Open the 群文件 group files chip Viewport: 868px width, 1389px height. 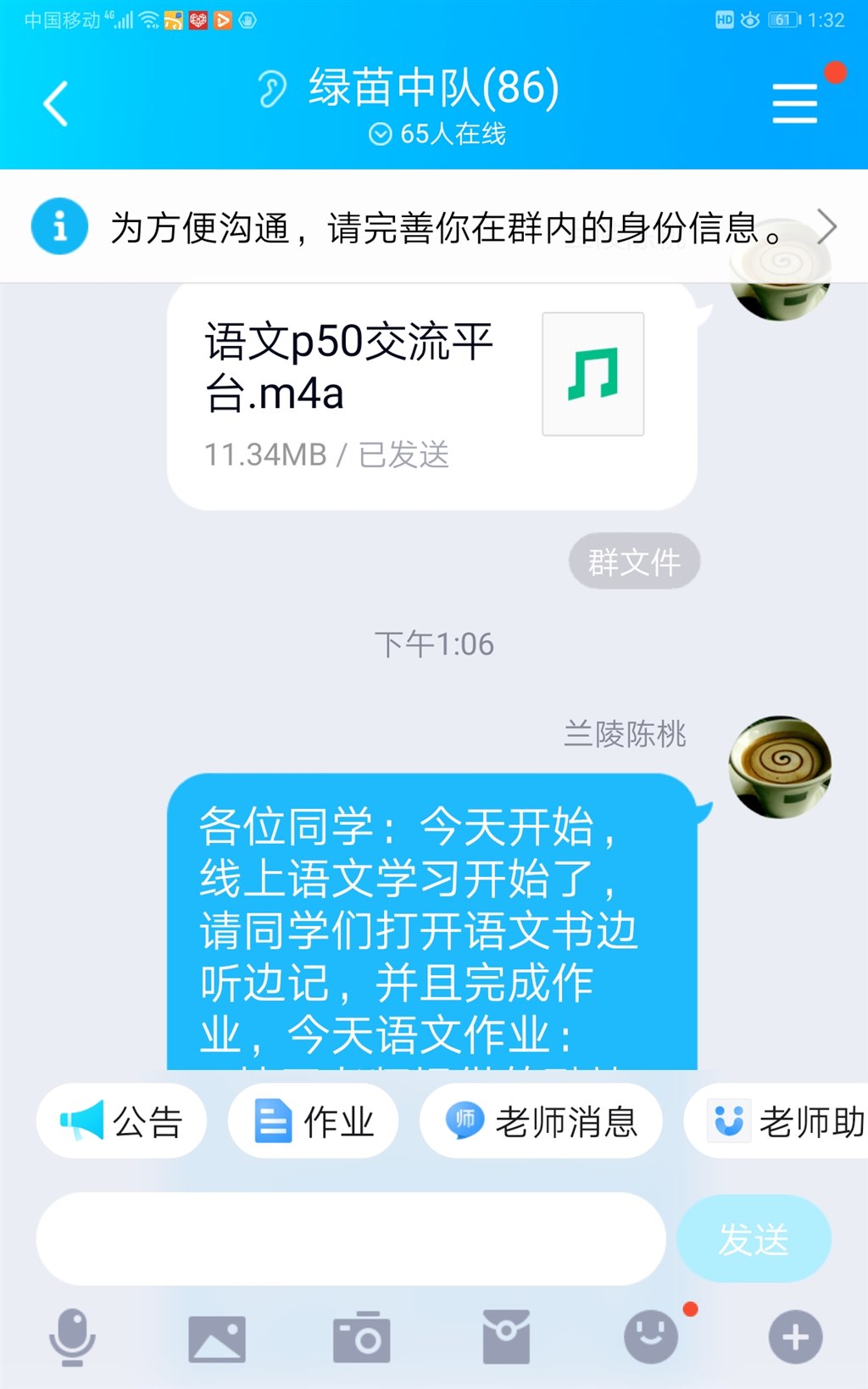pyautogui.click(x=634, y=561)
